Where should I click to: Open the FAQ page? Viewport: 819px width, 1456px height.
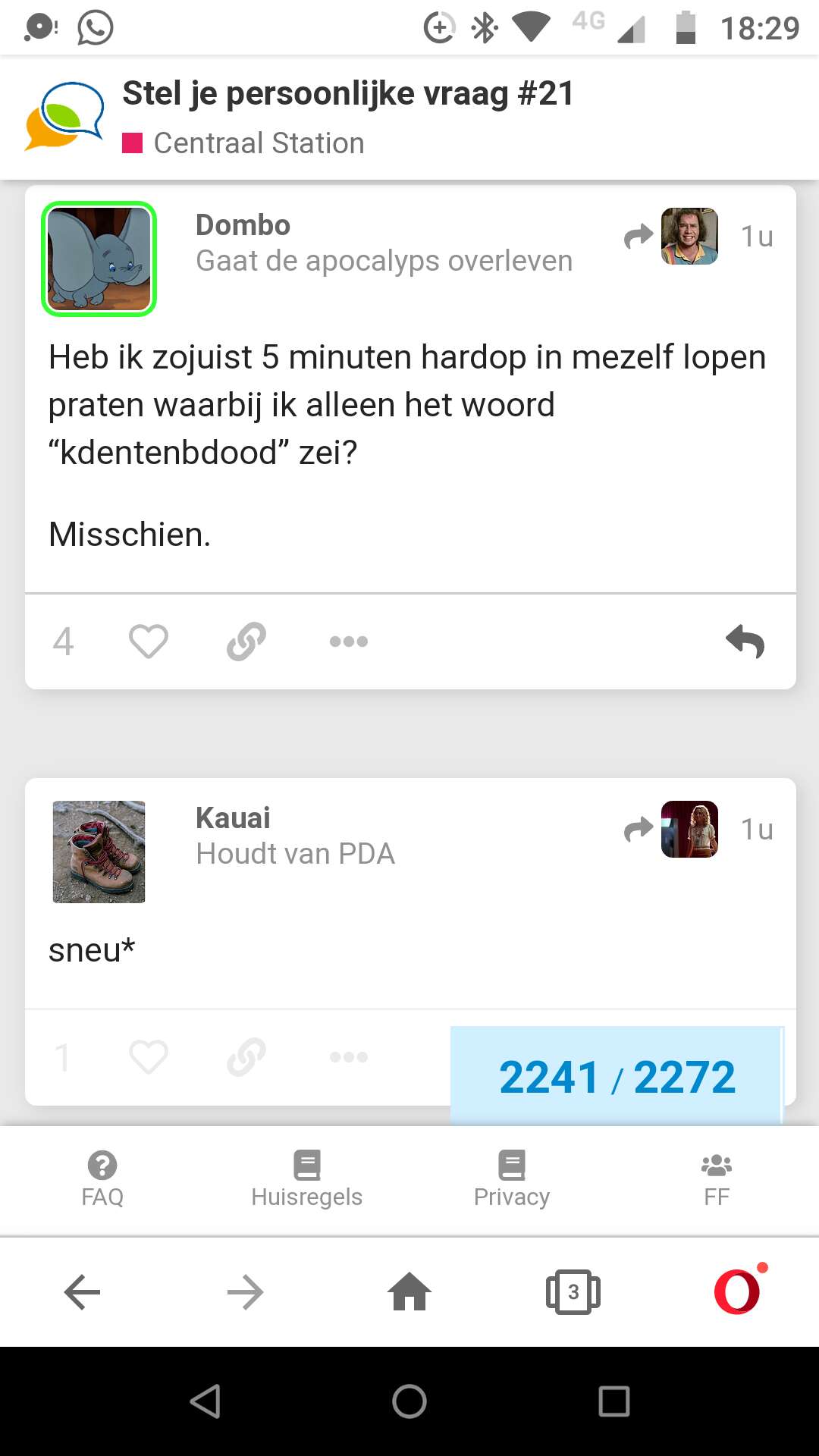click(102, 1179)
